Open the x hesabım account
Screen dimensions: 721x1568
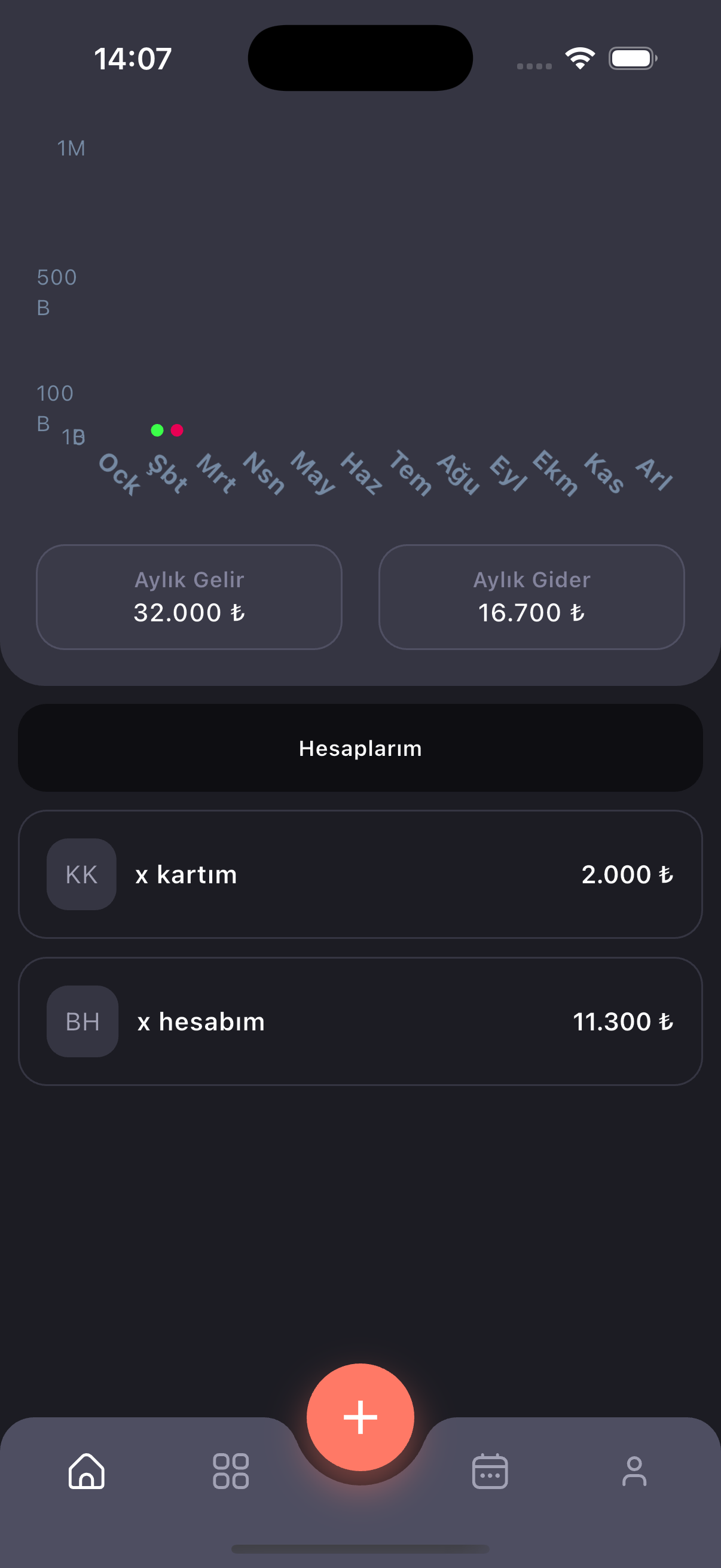(360, 1021)
